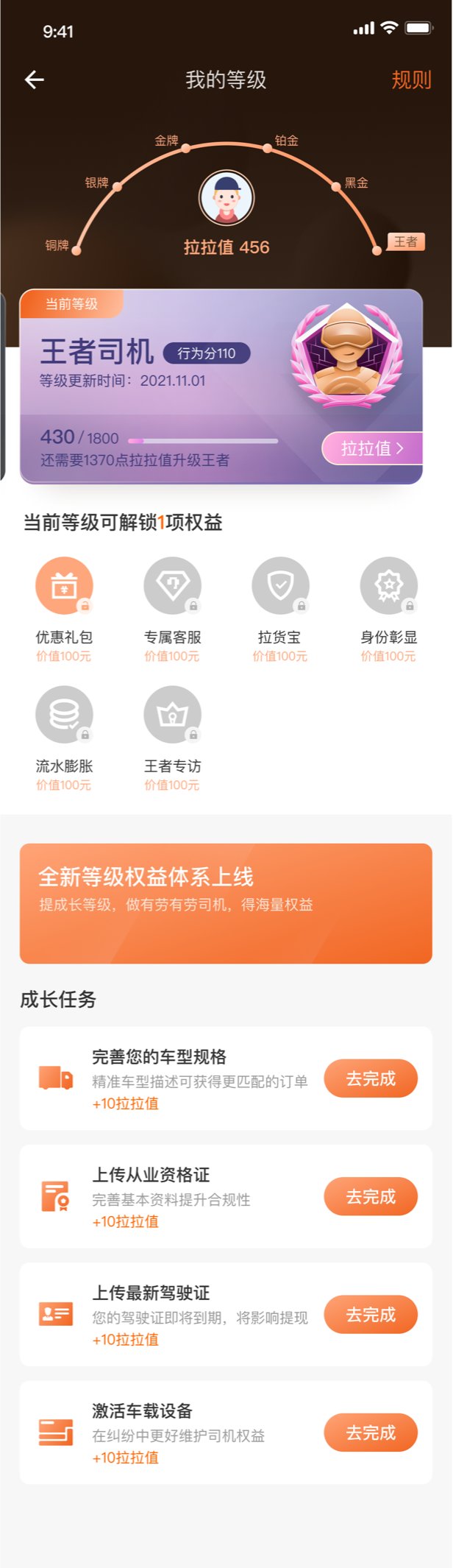The height and width of the screenshot is (1568, 453).
Task: View the 专属客服 benefit
Action: (172, 586)
